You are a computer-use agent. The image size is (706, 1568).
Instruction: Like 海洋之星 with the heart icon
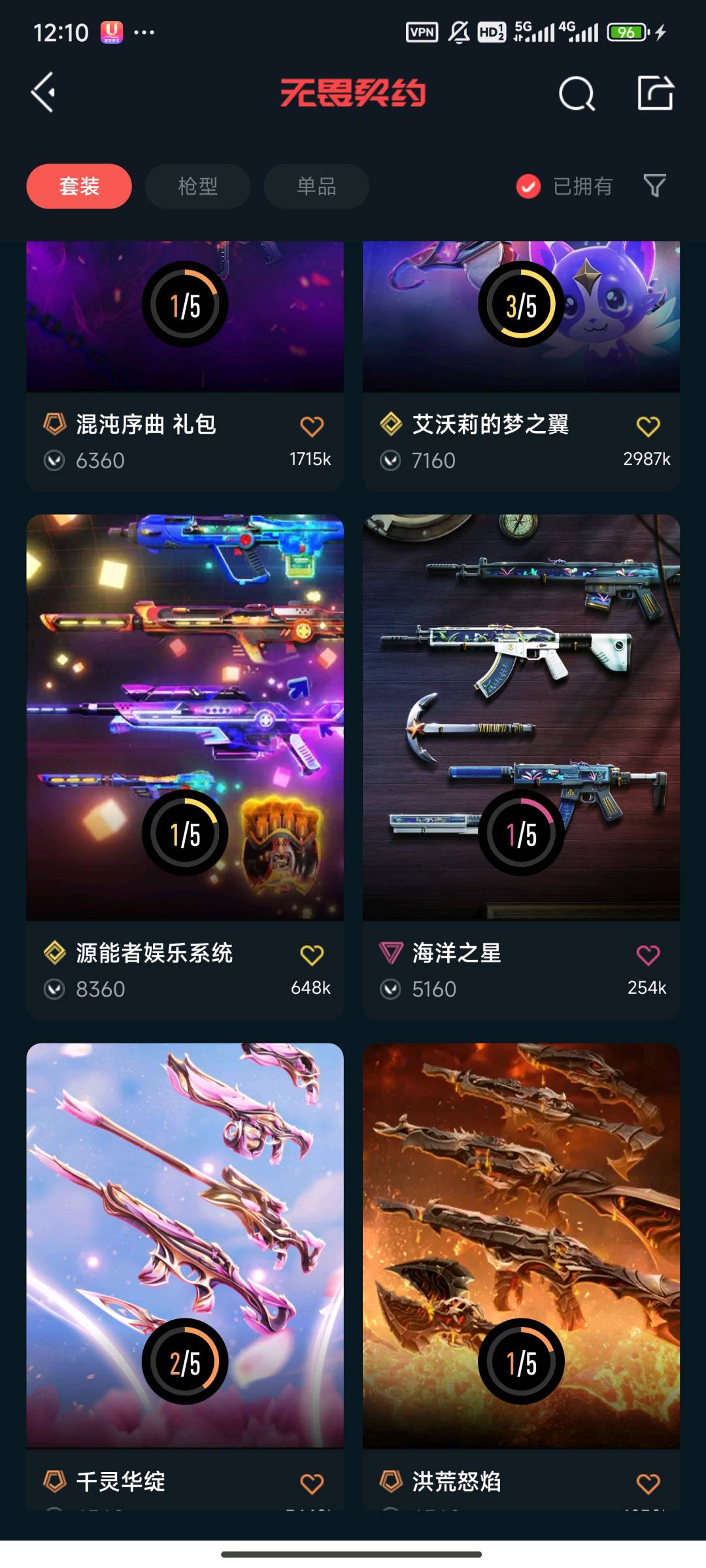648,955
